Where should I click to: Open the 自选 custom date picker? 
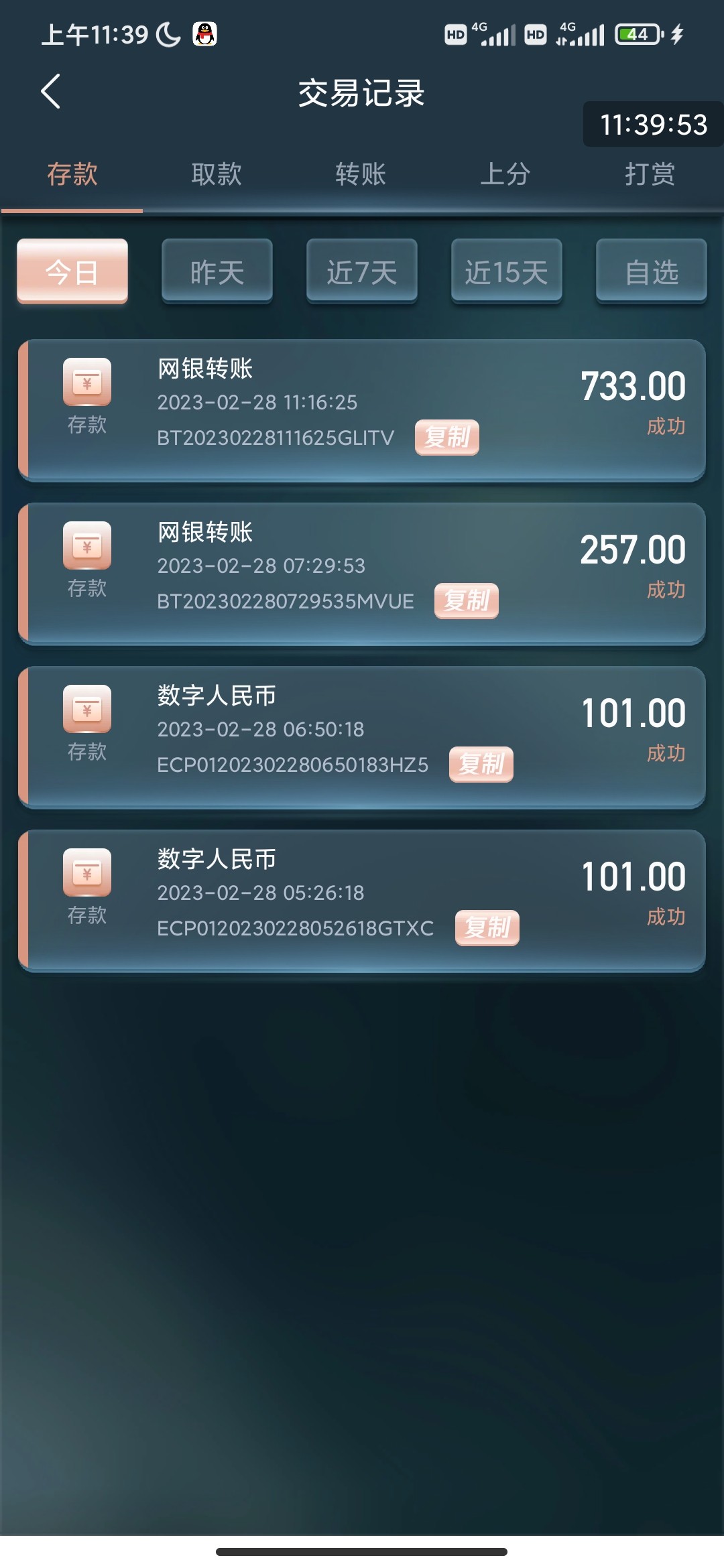pyautogui.click(x=651, y=271)
